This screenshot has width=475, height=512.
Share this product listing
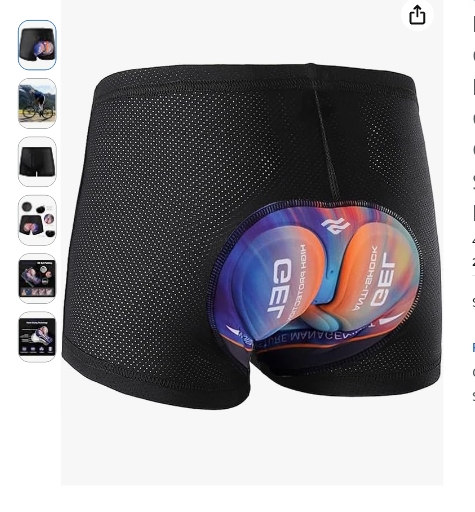[x=417, y=15]
